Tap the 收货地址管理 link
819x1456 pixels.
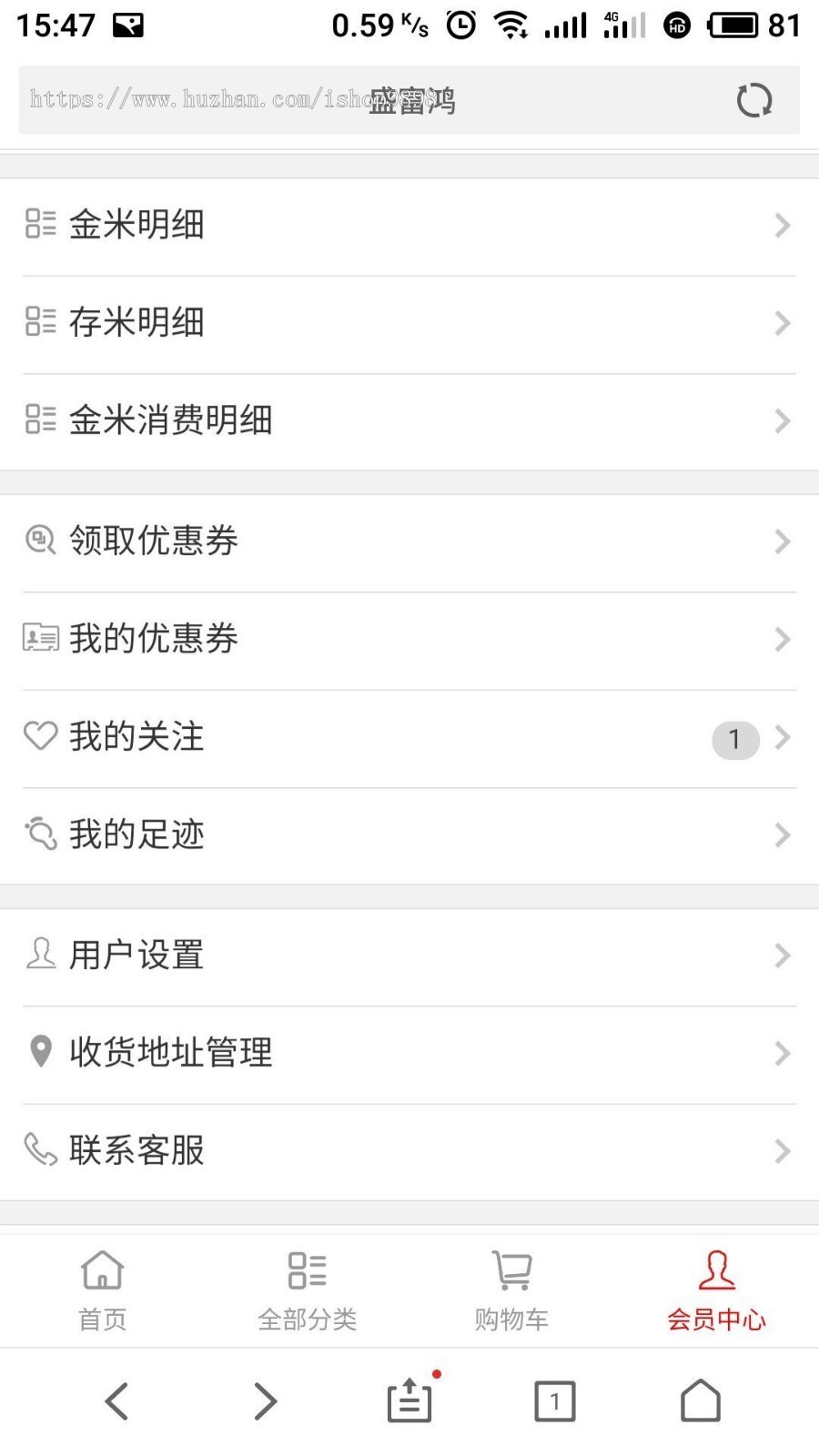169,1052
